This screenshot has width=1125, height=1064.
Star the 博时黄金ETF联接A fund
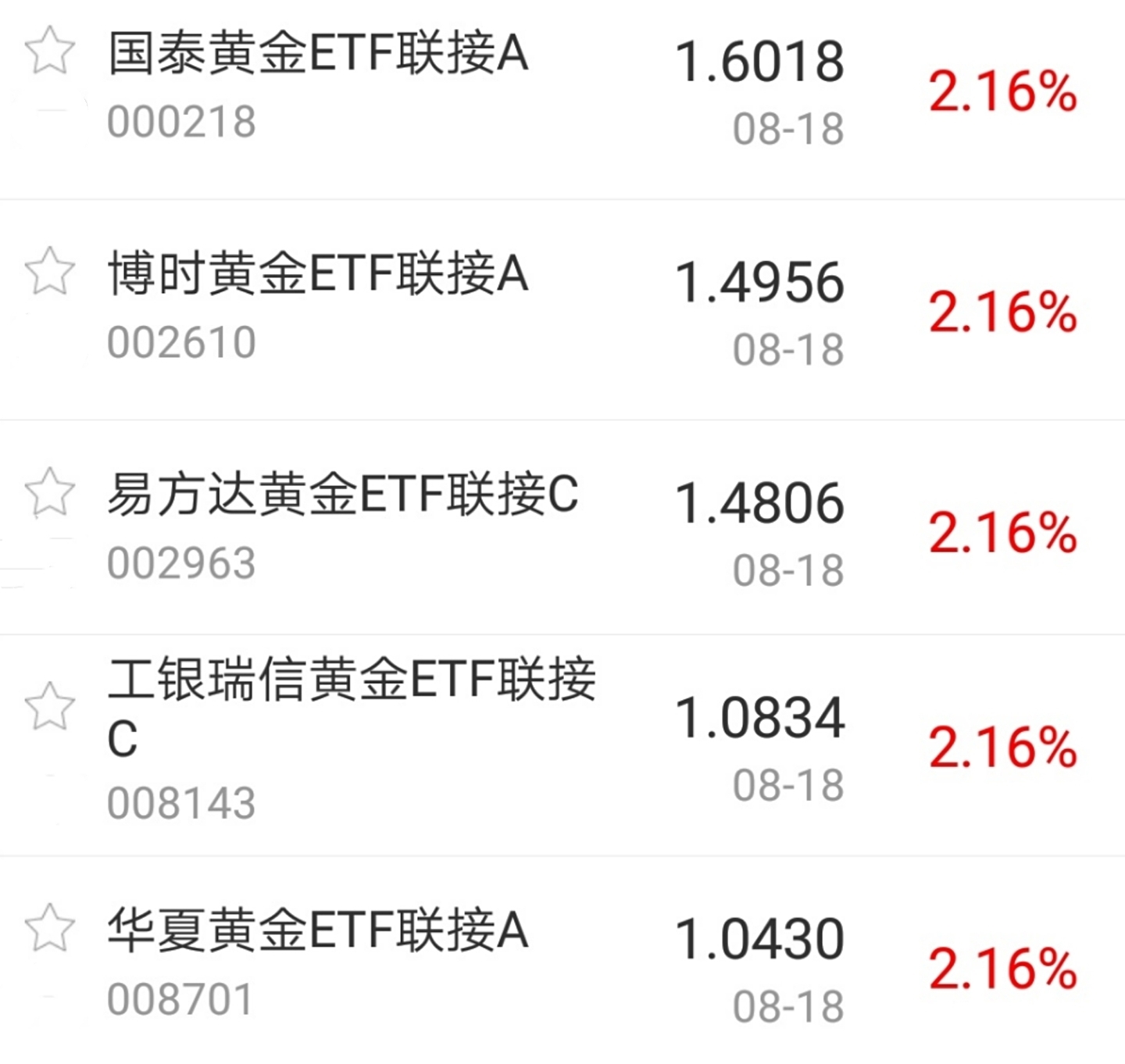(x=50, y=272)
